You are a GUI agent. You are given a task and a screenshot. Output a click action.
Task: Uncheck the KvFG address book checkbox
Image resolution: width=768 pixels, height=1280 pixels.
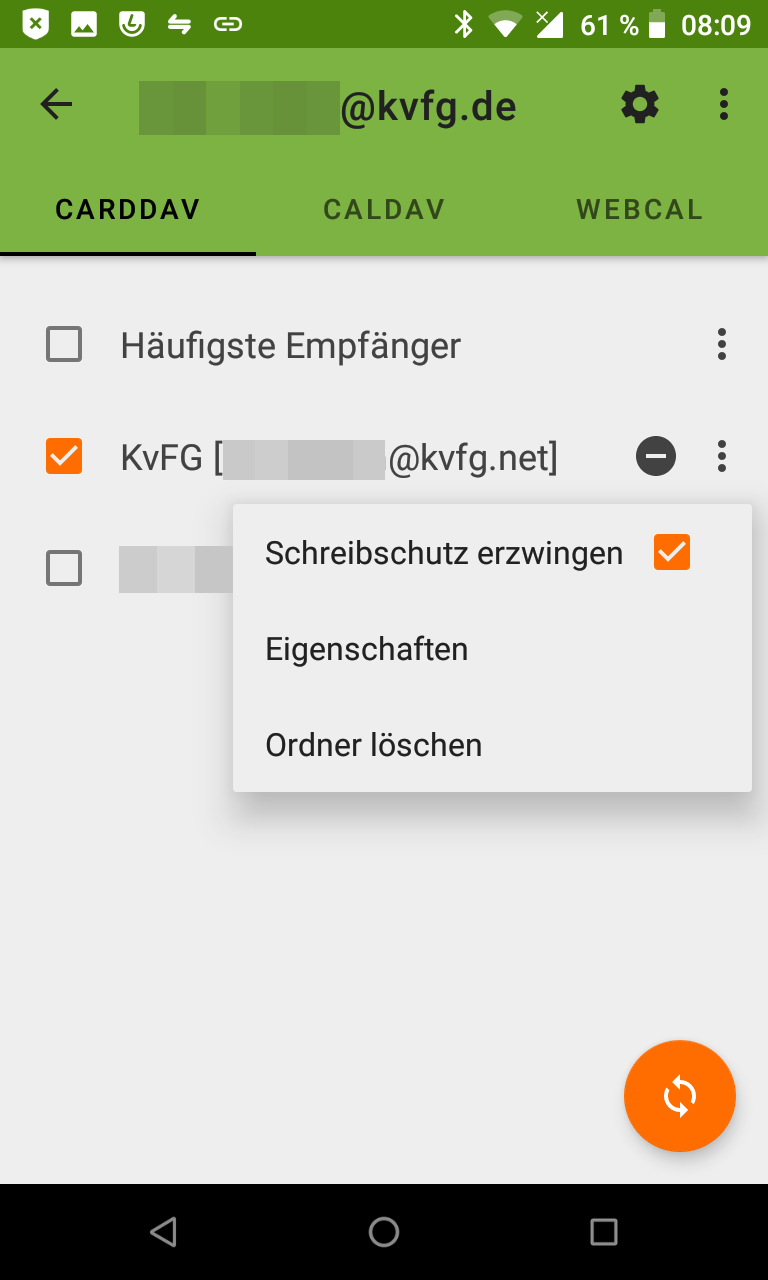pyautogui.click(x=64, y=457)
